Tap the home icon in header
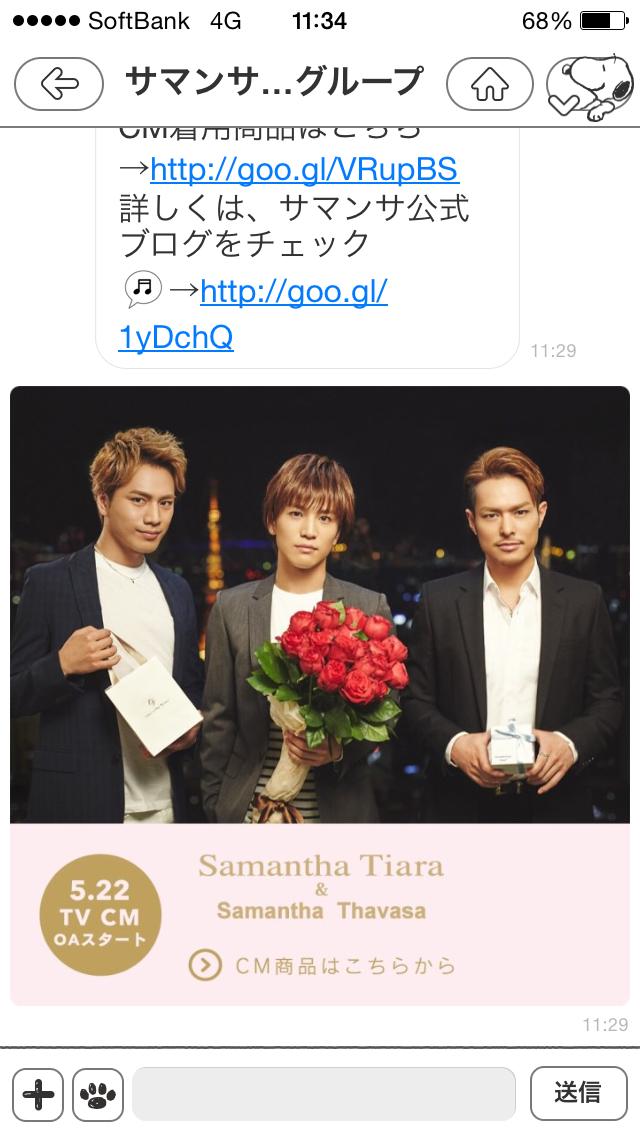Viewport: 640px width, 1136px height. pos(489,84)
